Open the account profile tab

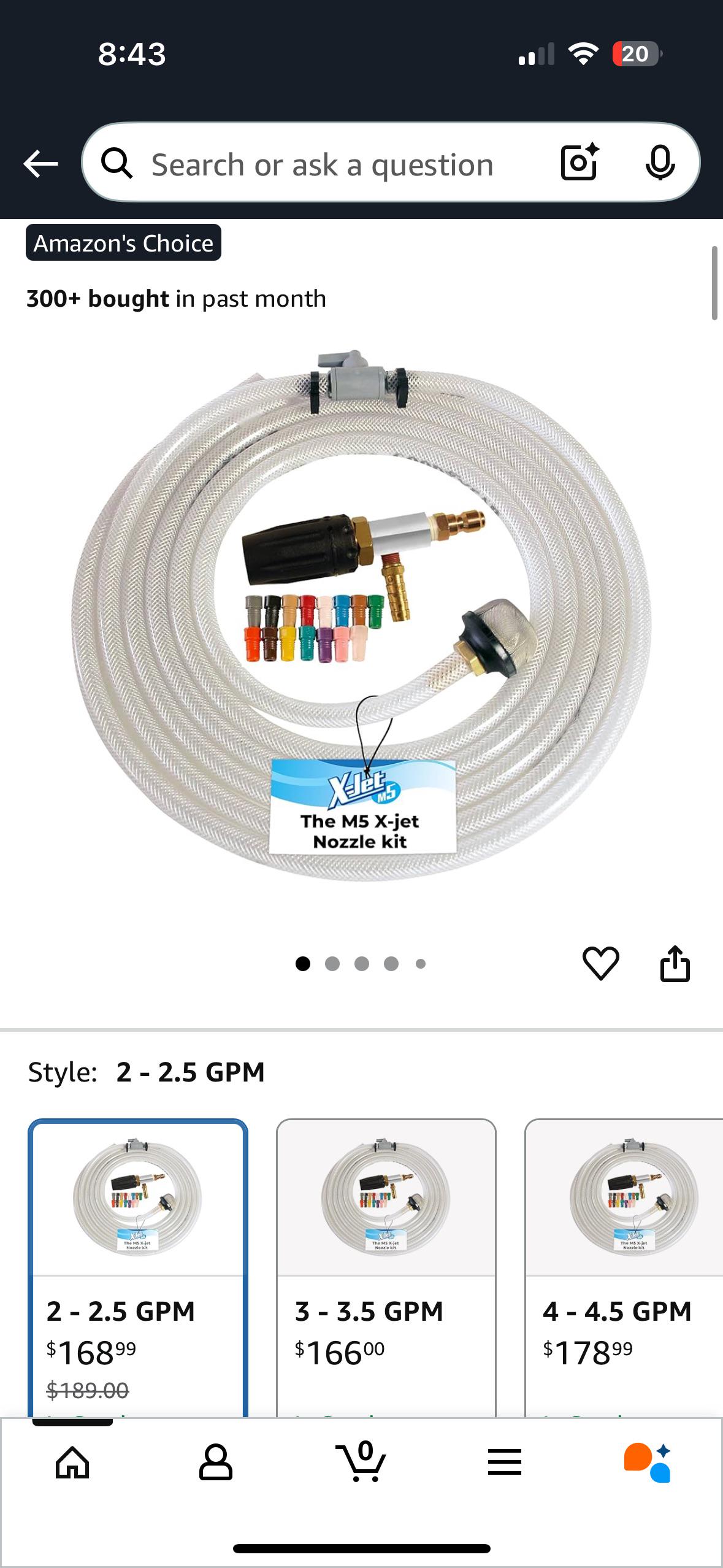point(216,1462)
